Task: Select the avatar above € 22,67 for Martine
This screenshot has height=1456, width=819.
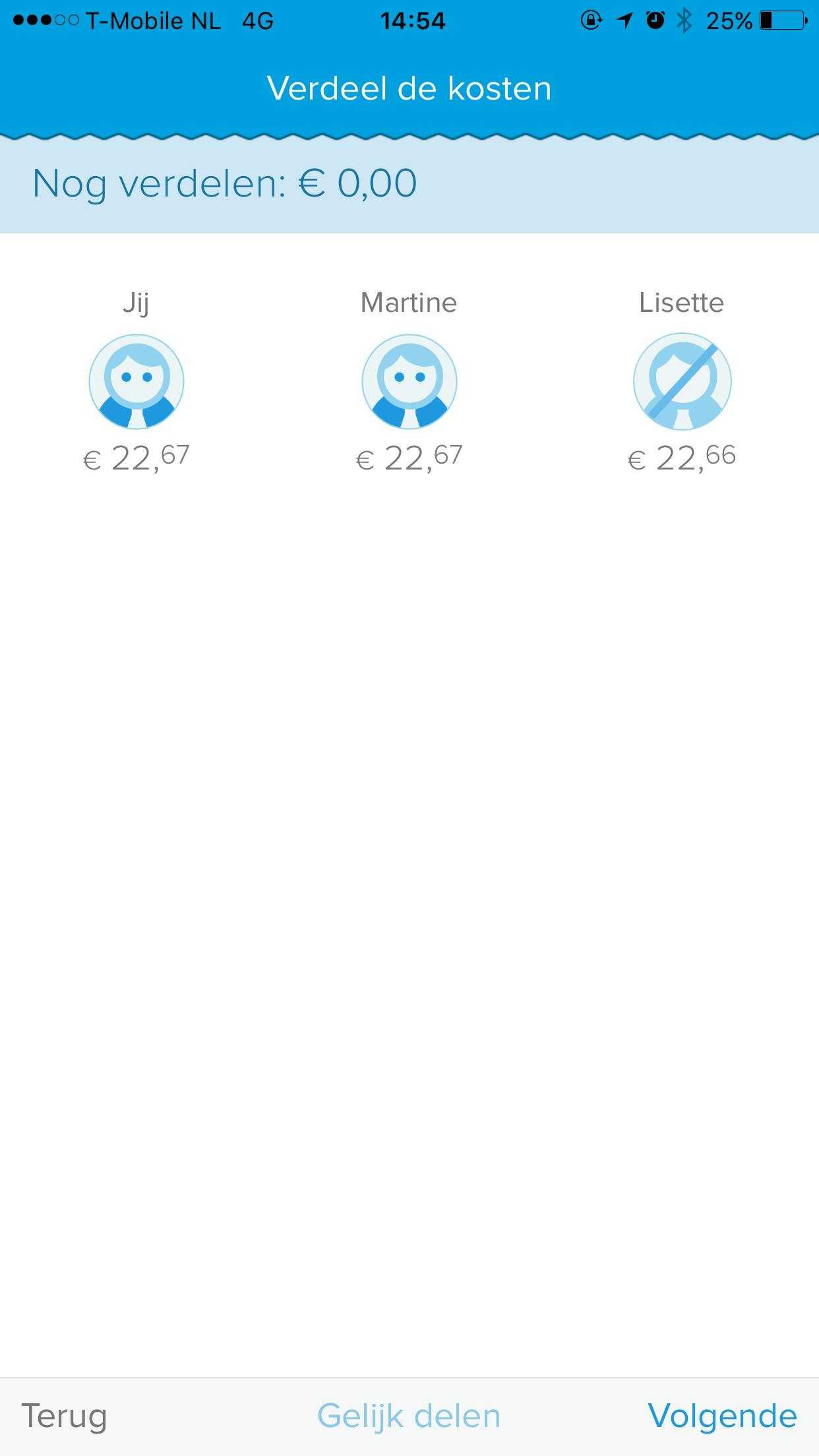Action: (x=409, y=381)
